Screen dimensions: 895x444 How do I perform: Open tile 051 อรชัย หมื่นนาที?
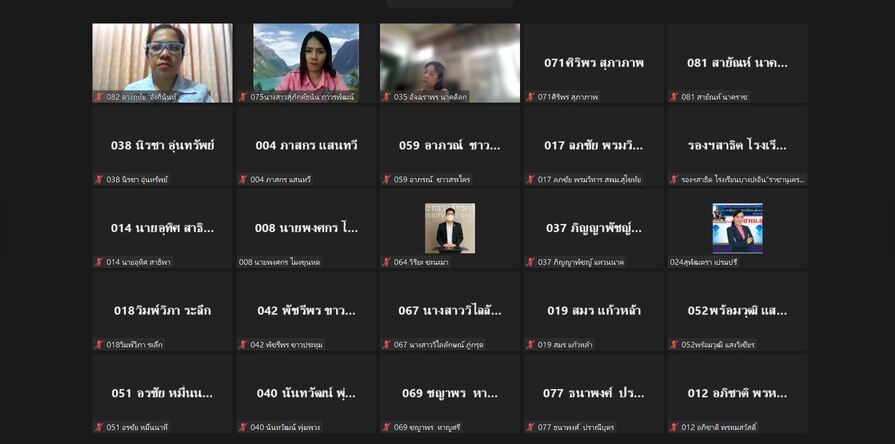point(162,393)
